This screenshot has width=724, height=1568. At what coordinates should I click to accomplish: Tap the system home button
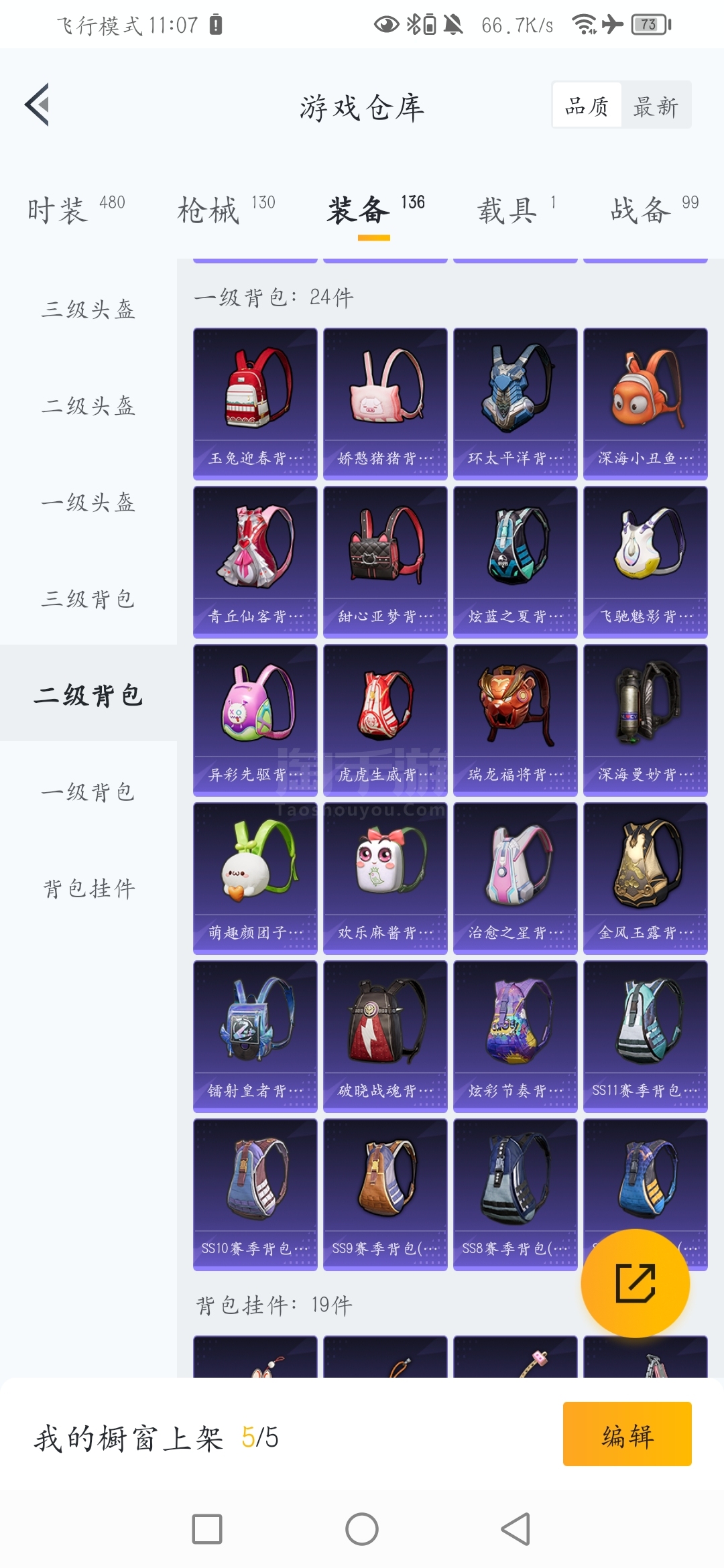click(362, 1529)
